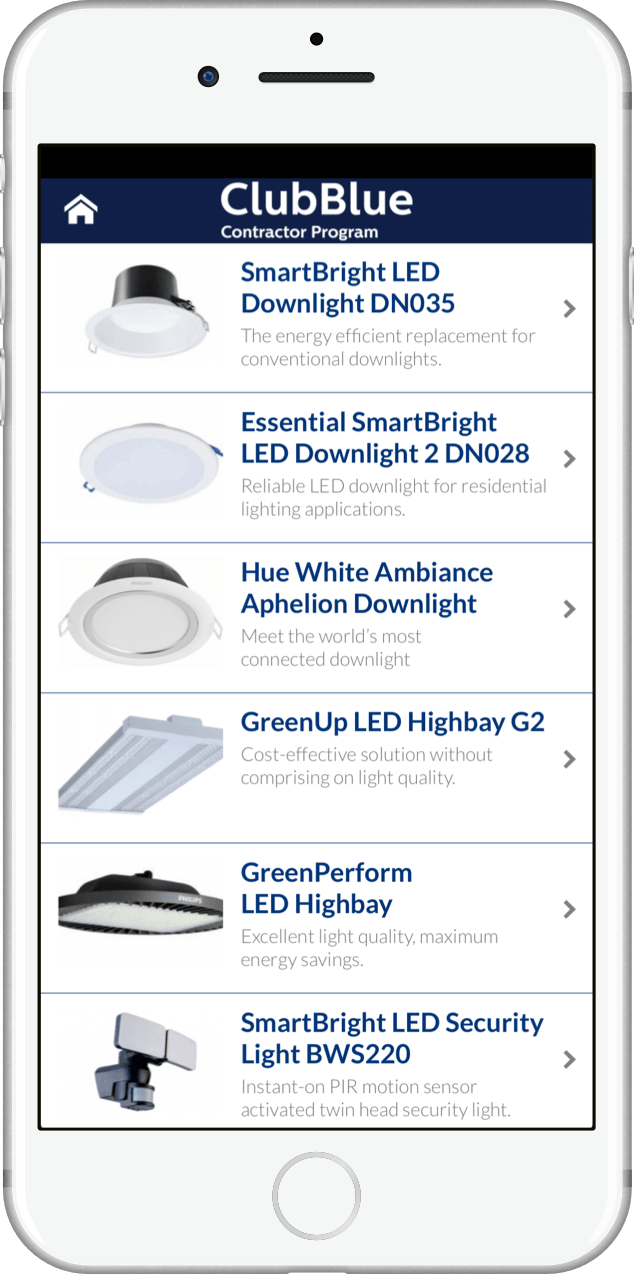Viewport: 634px width, 1274px height.
Task: View SmartBright LED Security Light BWS220
Action: tap(391, 1038)
